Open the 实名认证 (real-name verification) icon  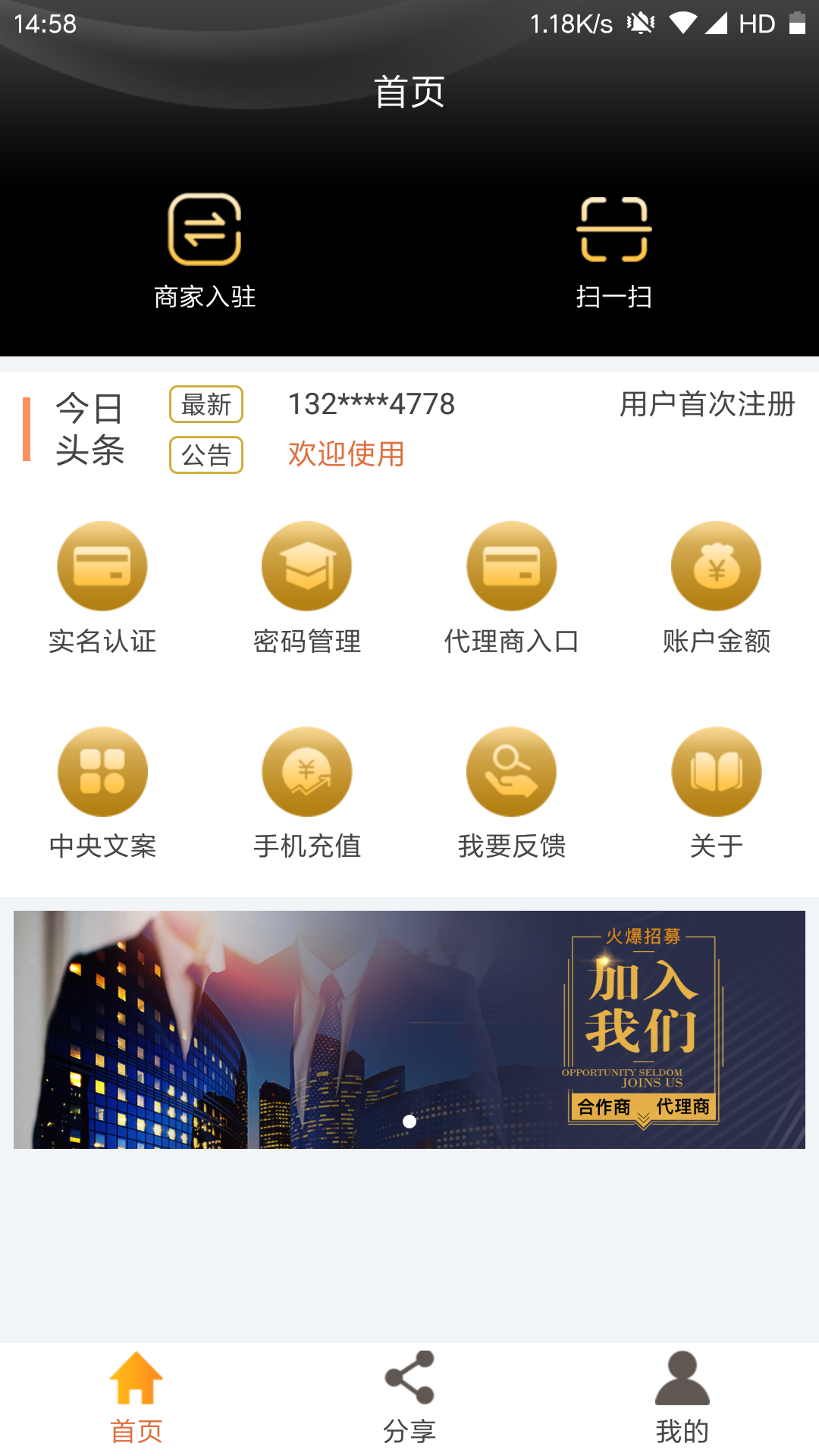pos(102,566)
